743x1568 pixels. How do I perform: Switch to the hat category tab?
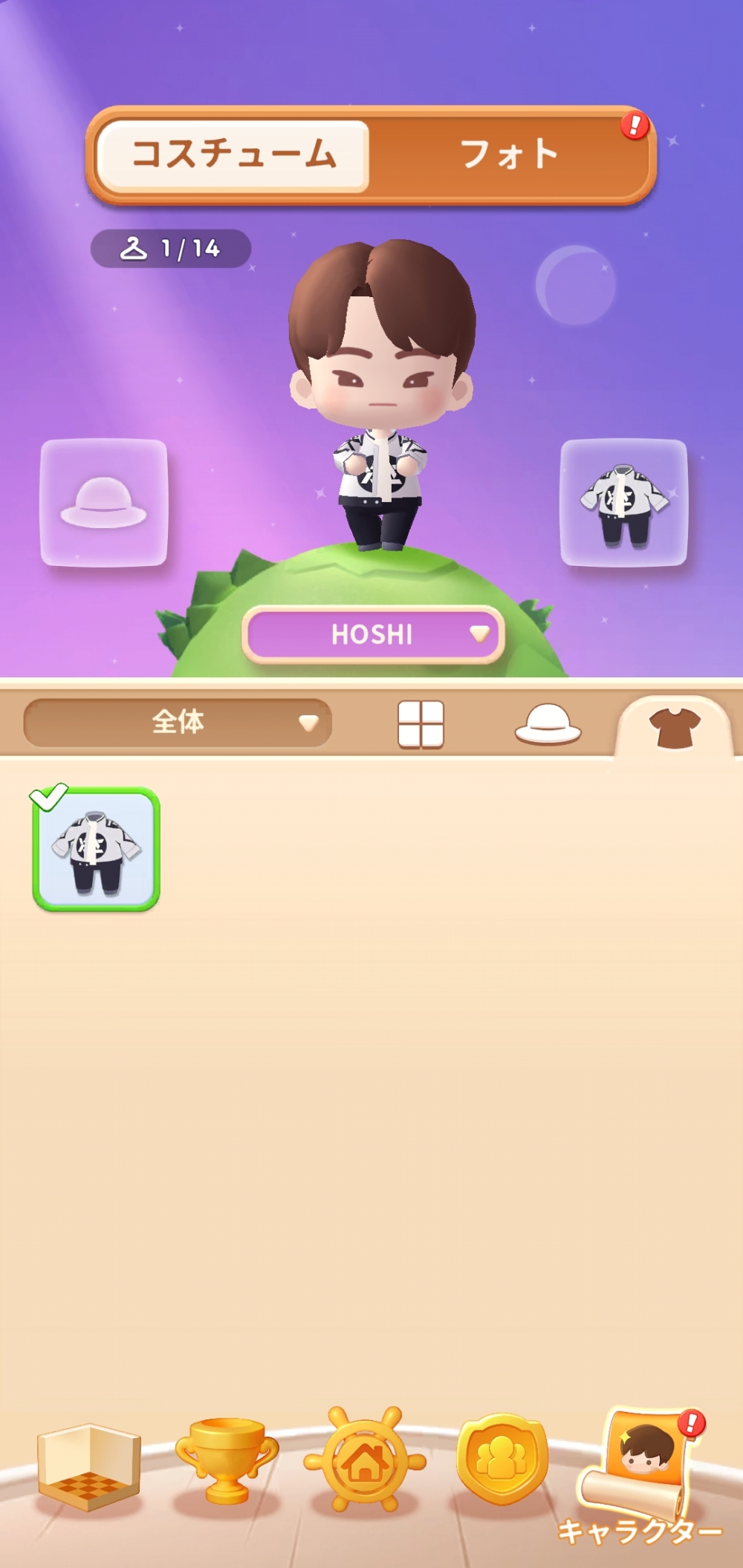click(x=548, y=723)
